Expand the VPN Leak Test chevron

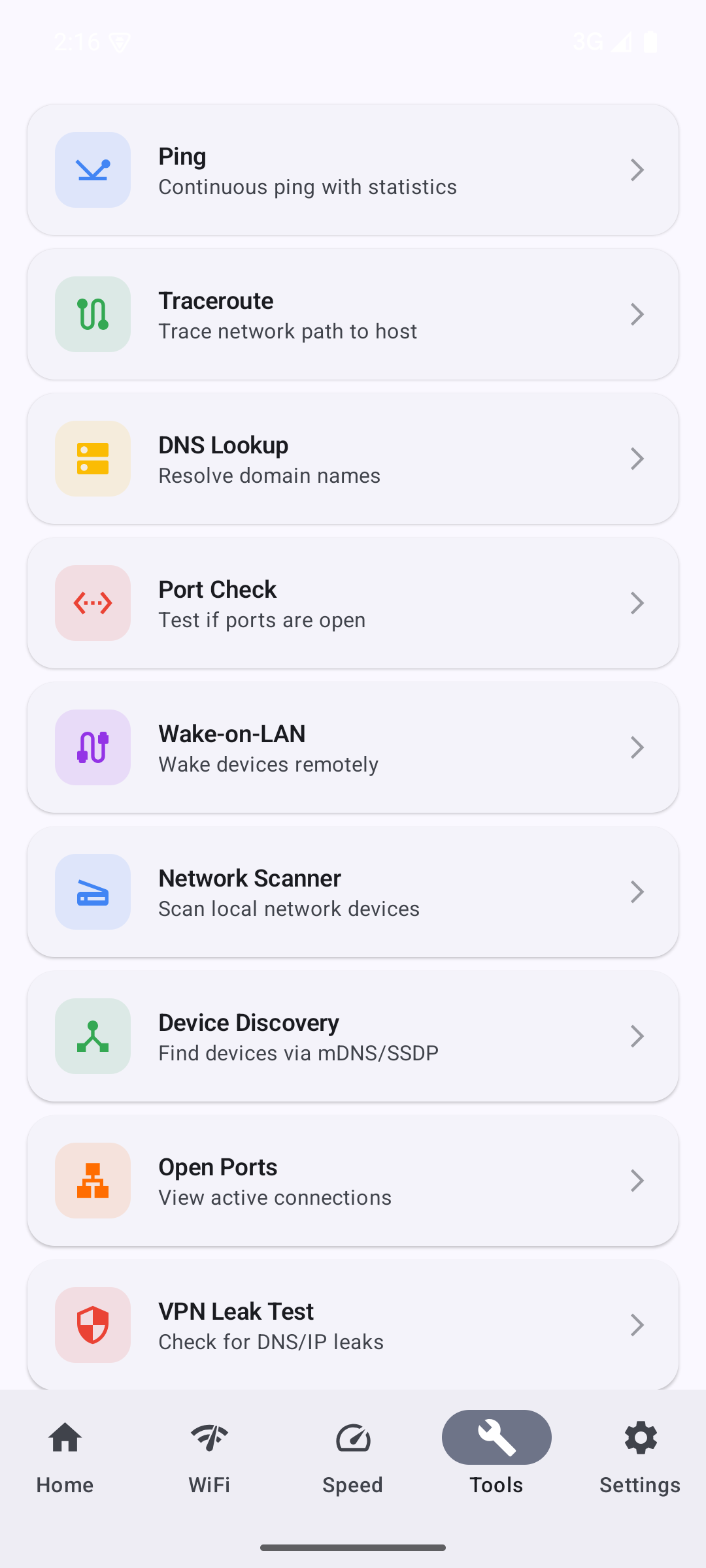(x=637, y=1325)
